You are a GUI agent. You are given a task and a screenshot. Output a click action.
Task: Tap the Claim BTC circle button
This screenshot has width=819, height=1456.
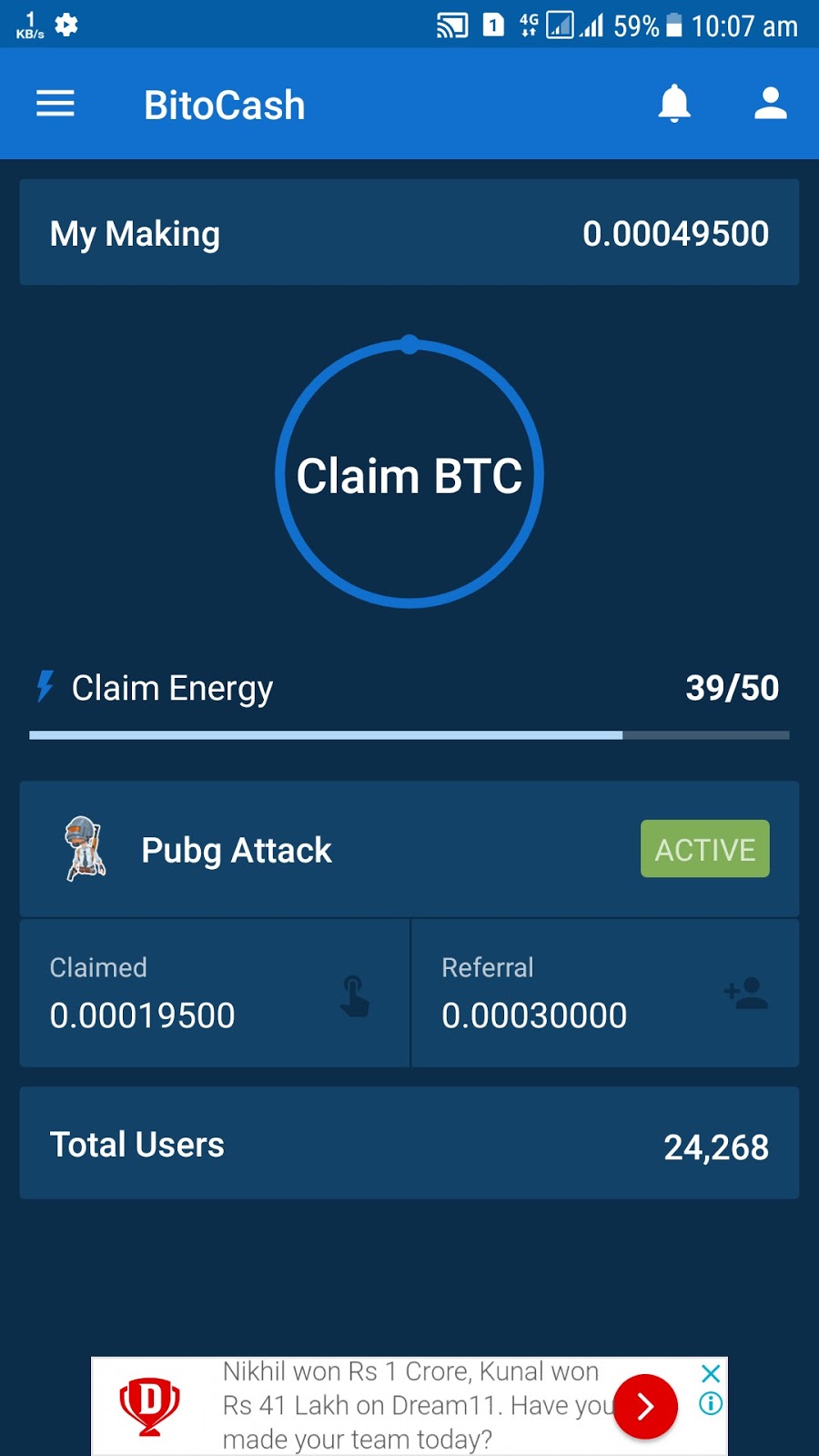click(409, 474)
